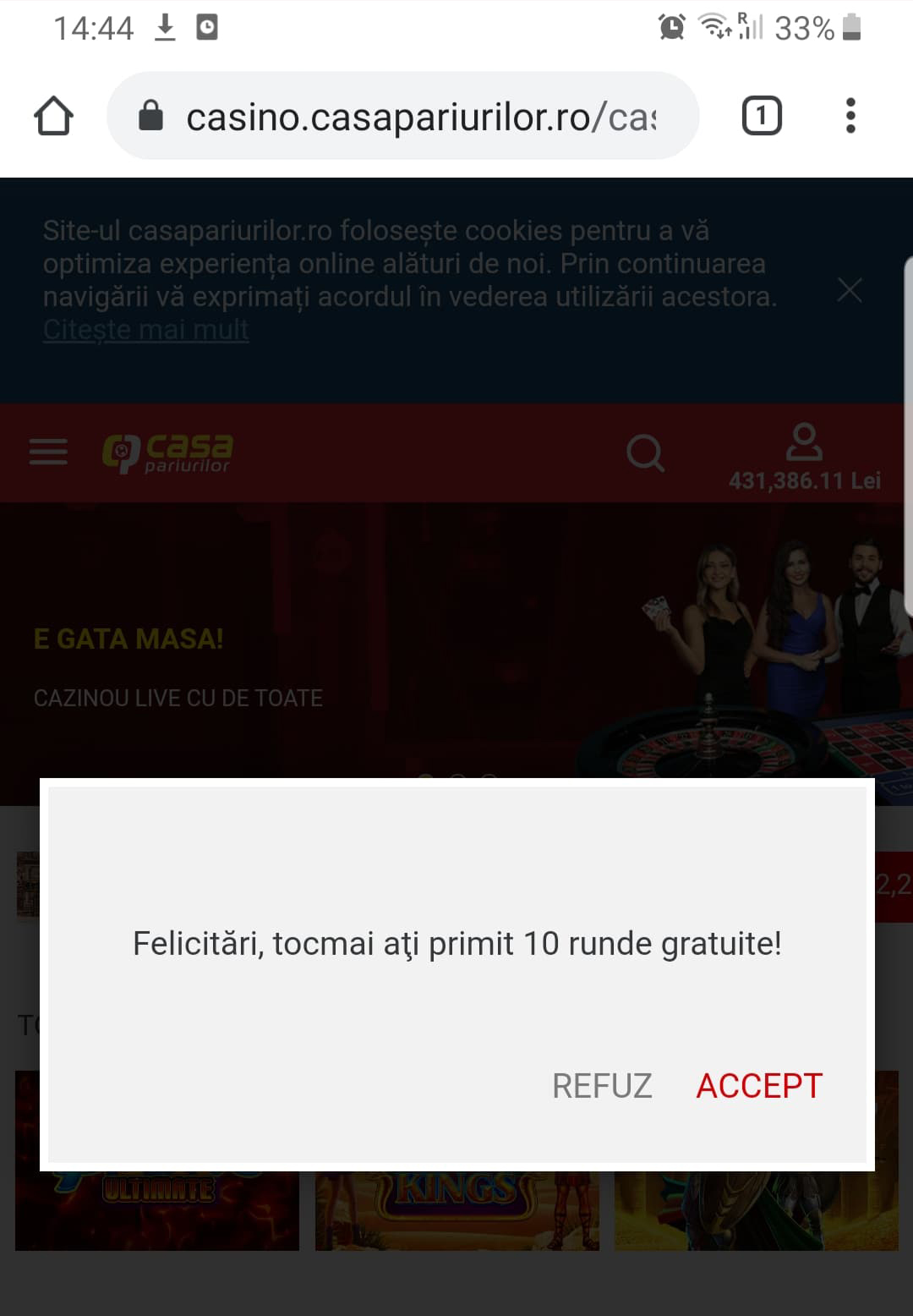Screen dimensions: 913x1316
Task: Open the Citește mai mult link
Action: tap(146, 330)
